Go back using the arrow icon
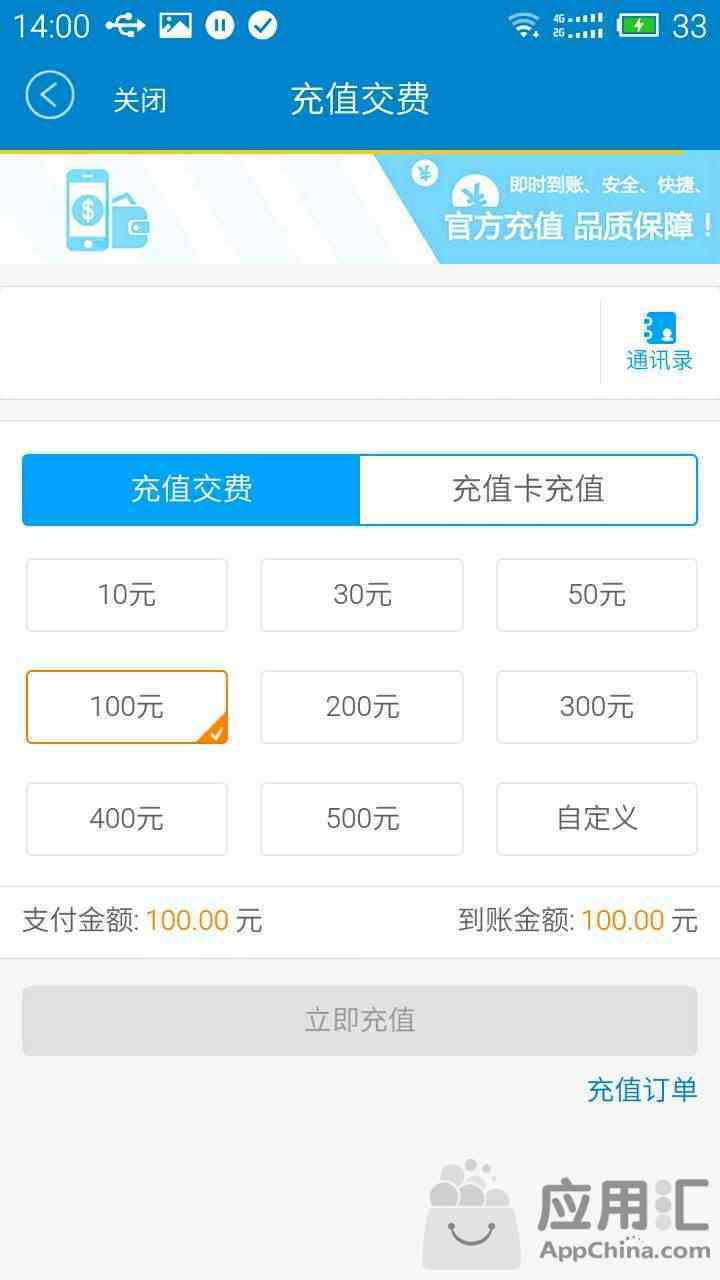This screenshot has height=1280, width=720. coord(50,97)
